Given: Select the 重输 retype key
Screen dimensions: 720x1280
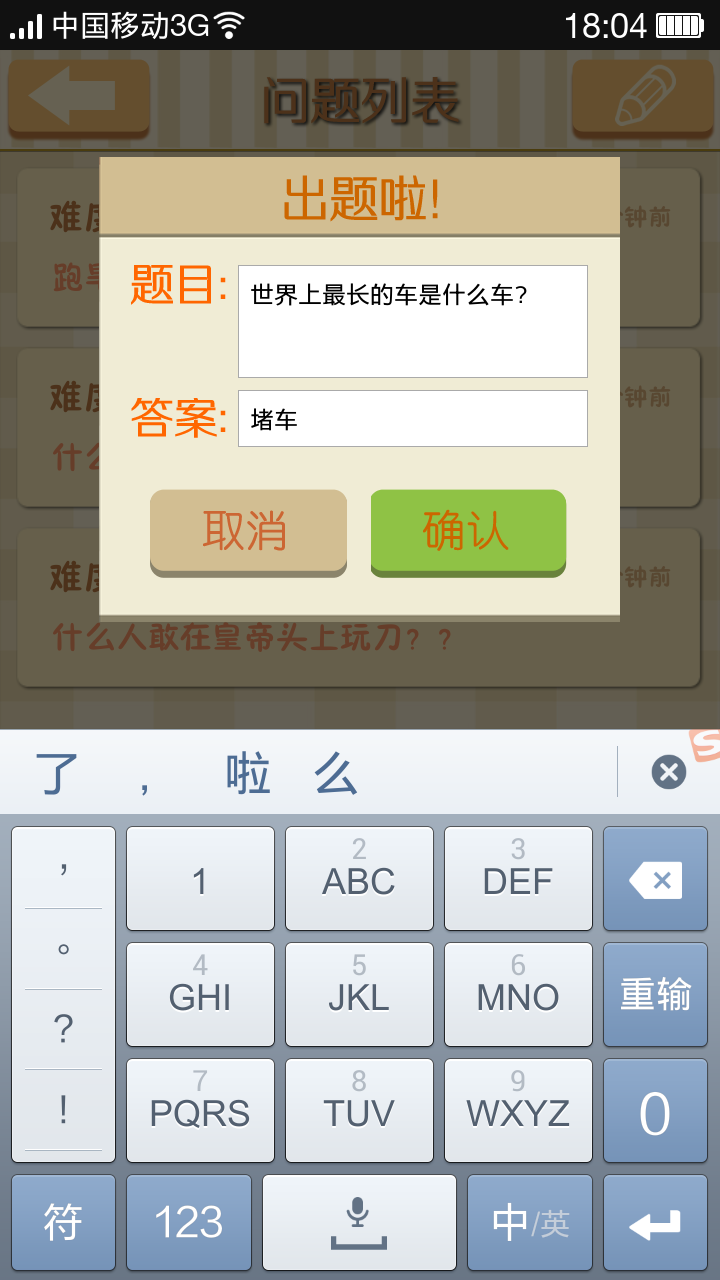Looking at the screenshot, I should (x=655, y=994).
